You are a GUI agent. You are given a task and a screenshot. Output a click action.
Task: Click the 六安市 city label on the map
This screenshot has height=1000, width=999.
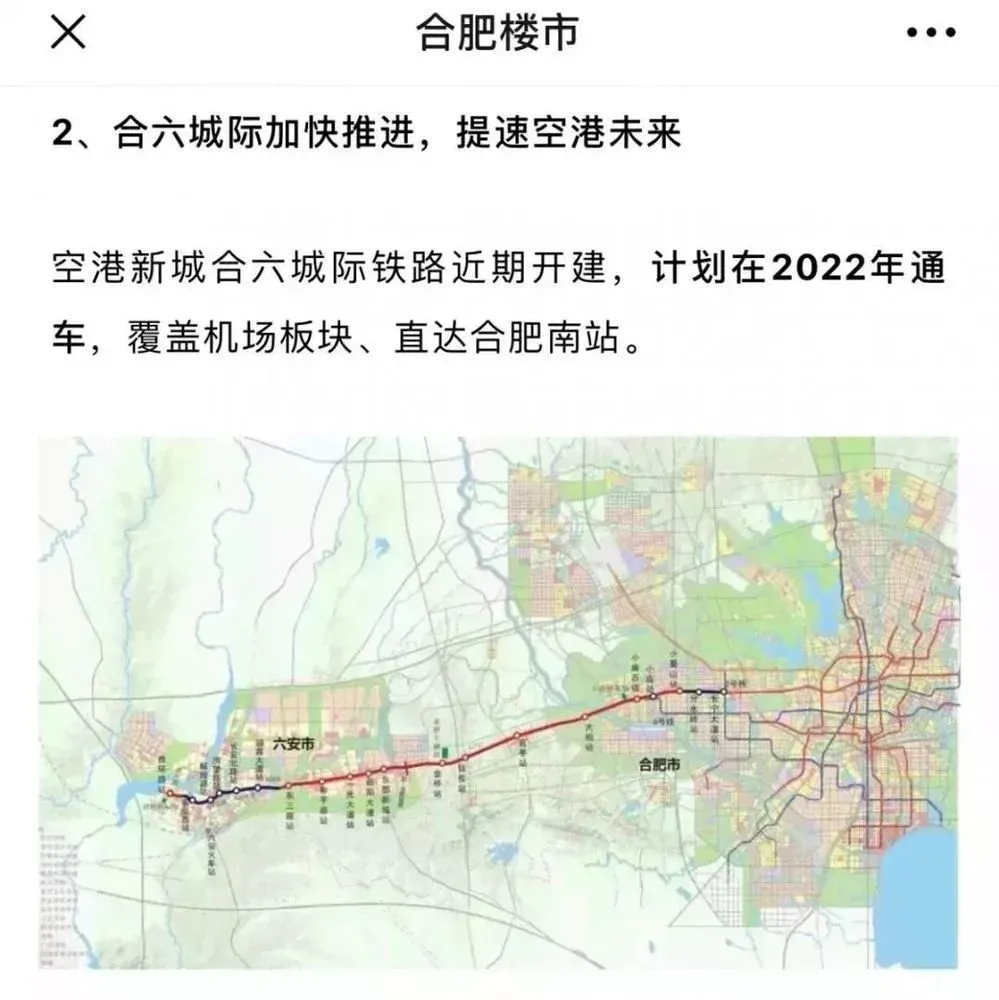295,742
